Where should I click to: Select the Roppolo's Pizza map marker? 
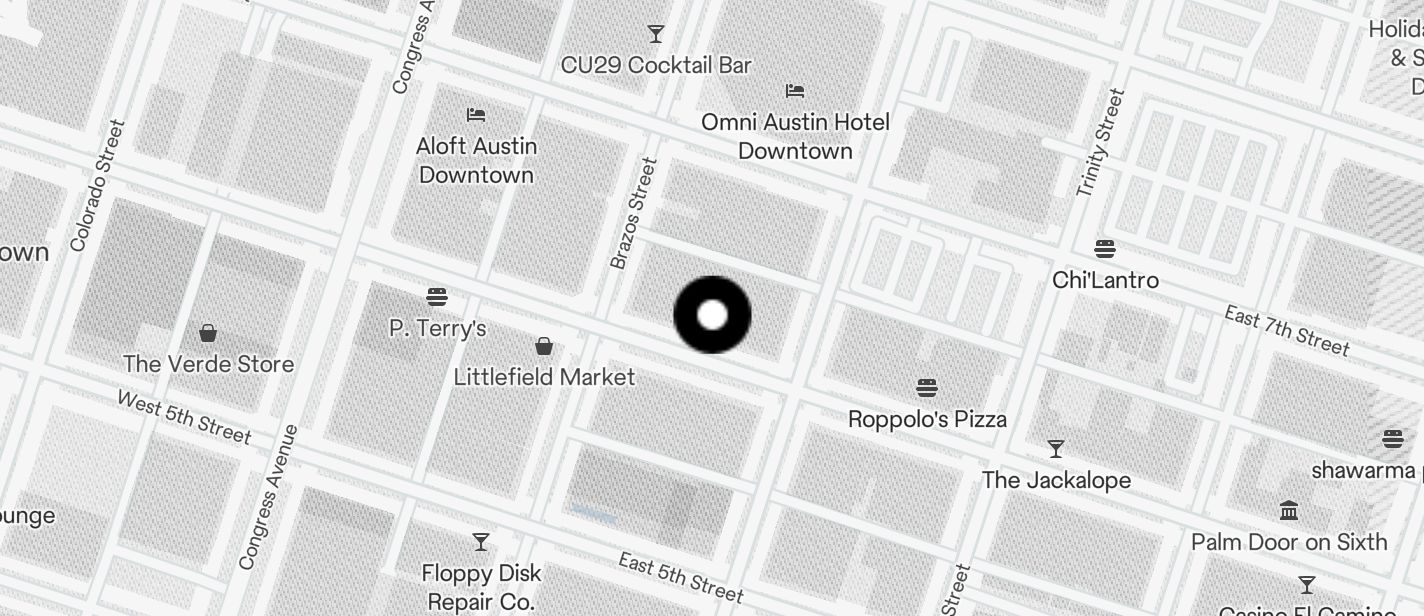(x=927, y=388)
